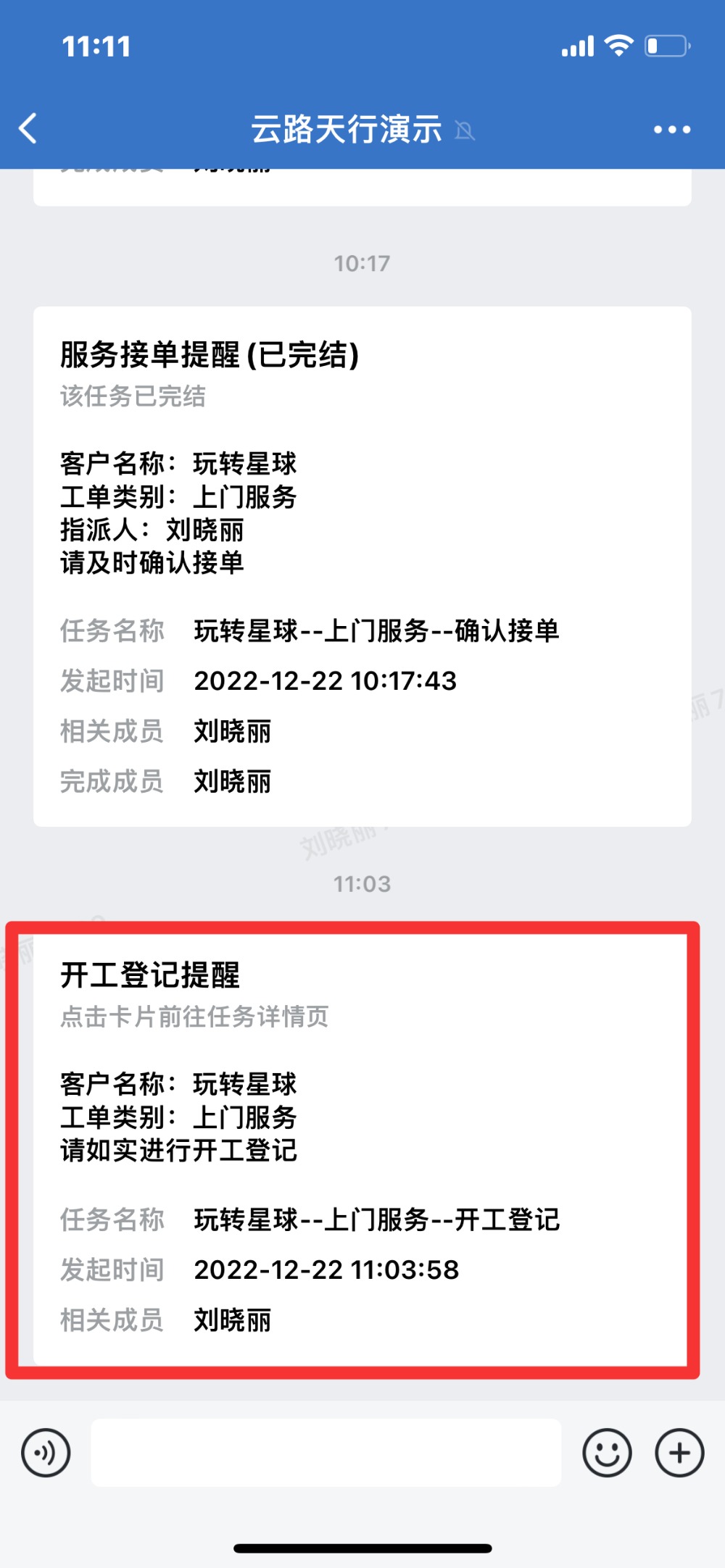Focus the message input field

click(326, 1453)
